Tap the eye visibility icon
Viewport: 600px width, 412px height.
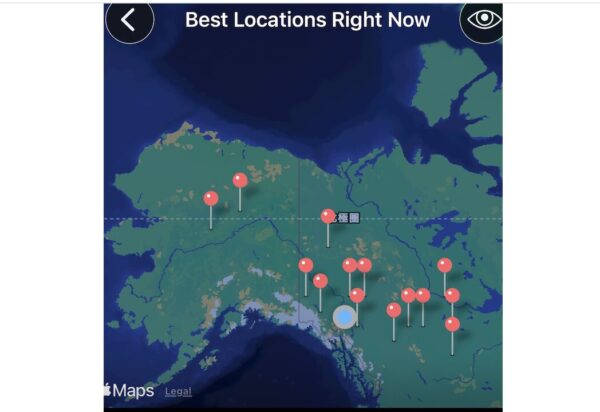pos(481,20)
